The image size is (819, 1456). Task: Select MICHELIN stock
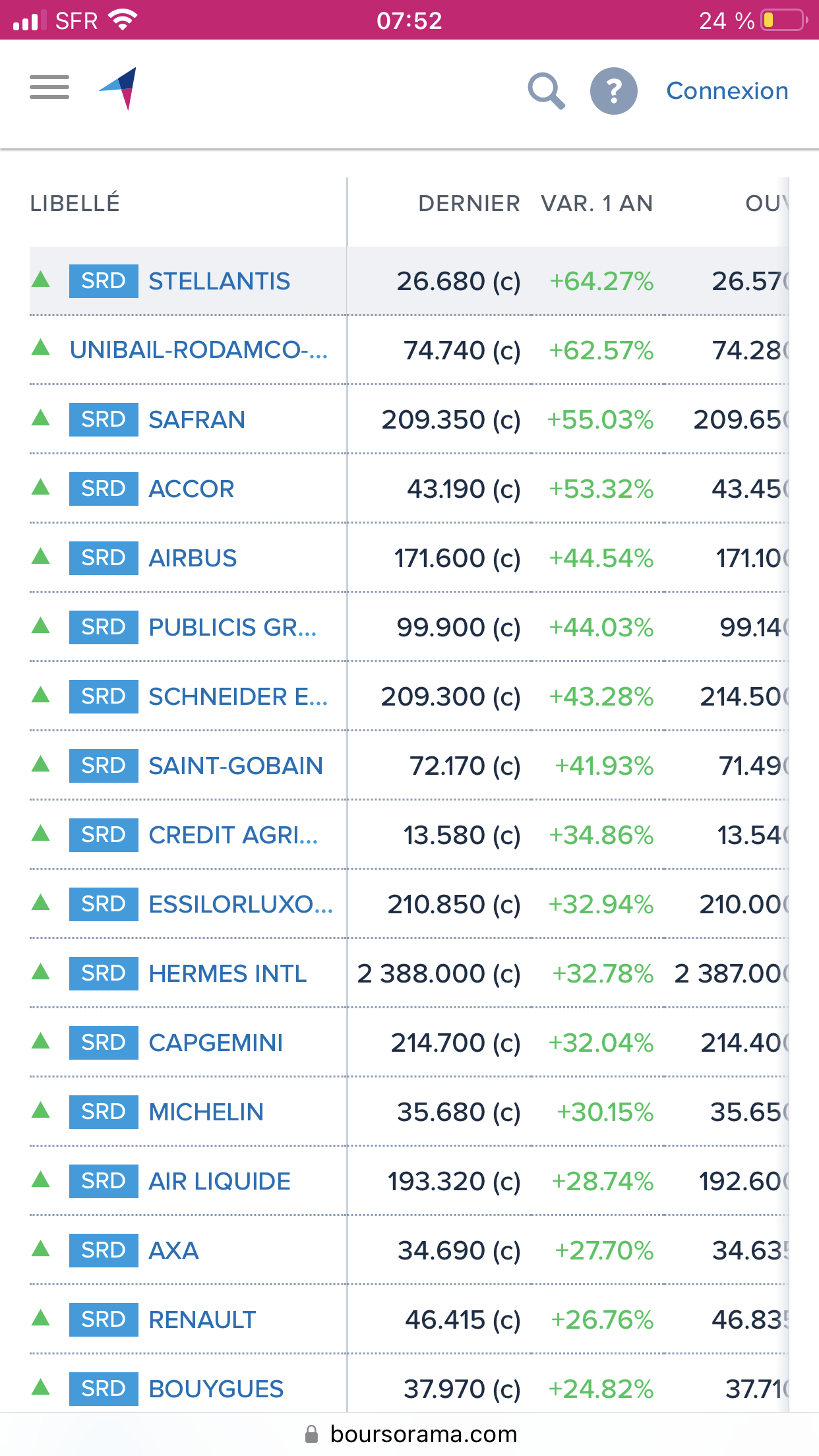(x=206, y=1112)
